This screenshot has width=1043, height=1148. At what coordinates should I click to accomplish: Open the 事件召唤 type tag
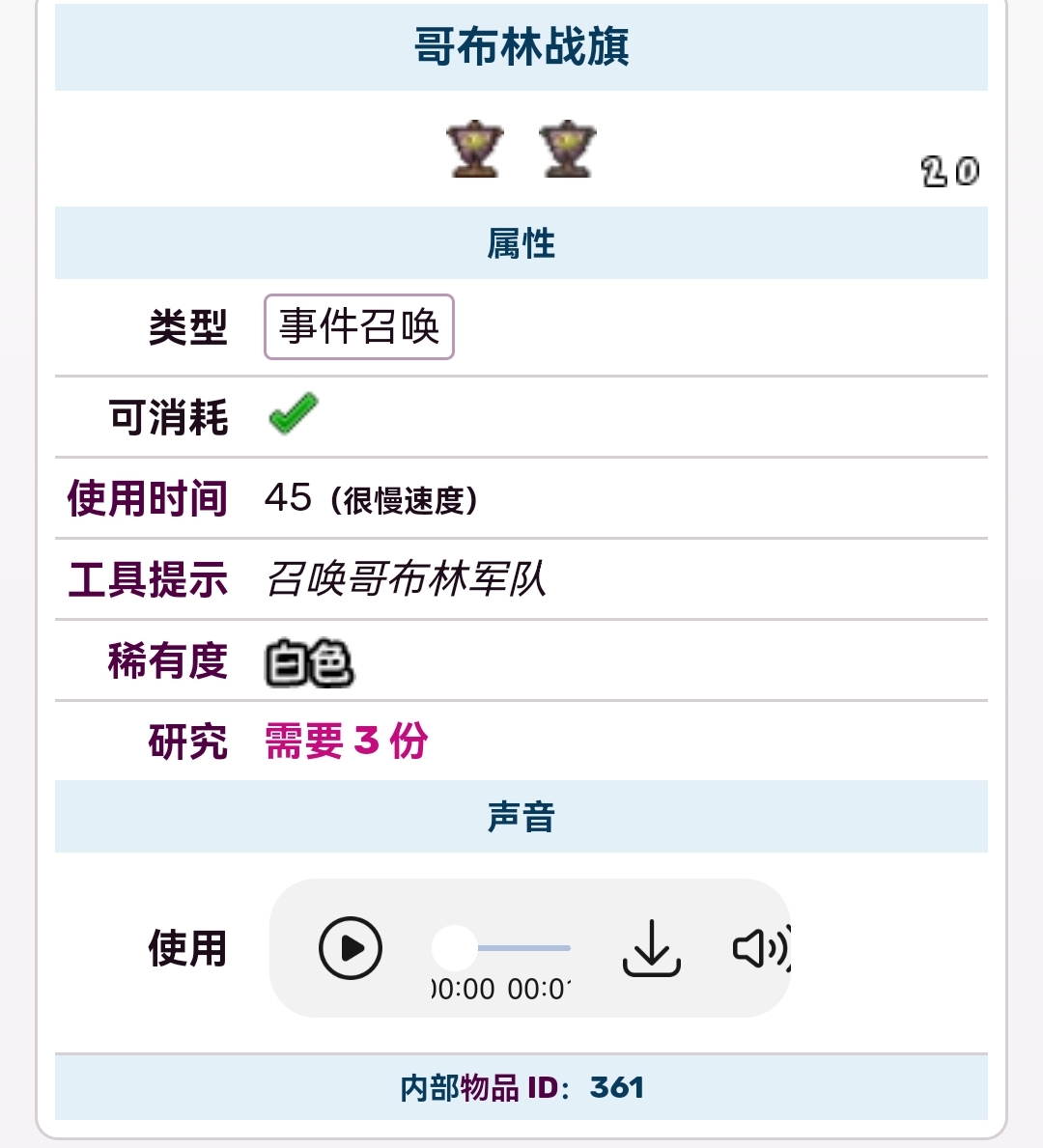(x=358, y=327)
